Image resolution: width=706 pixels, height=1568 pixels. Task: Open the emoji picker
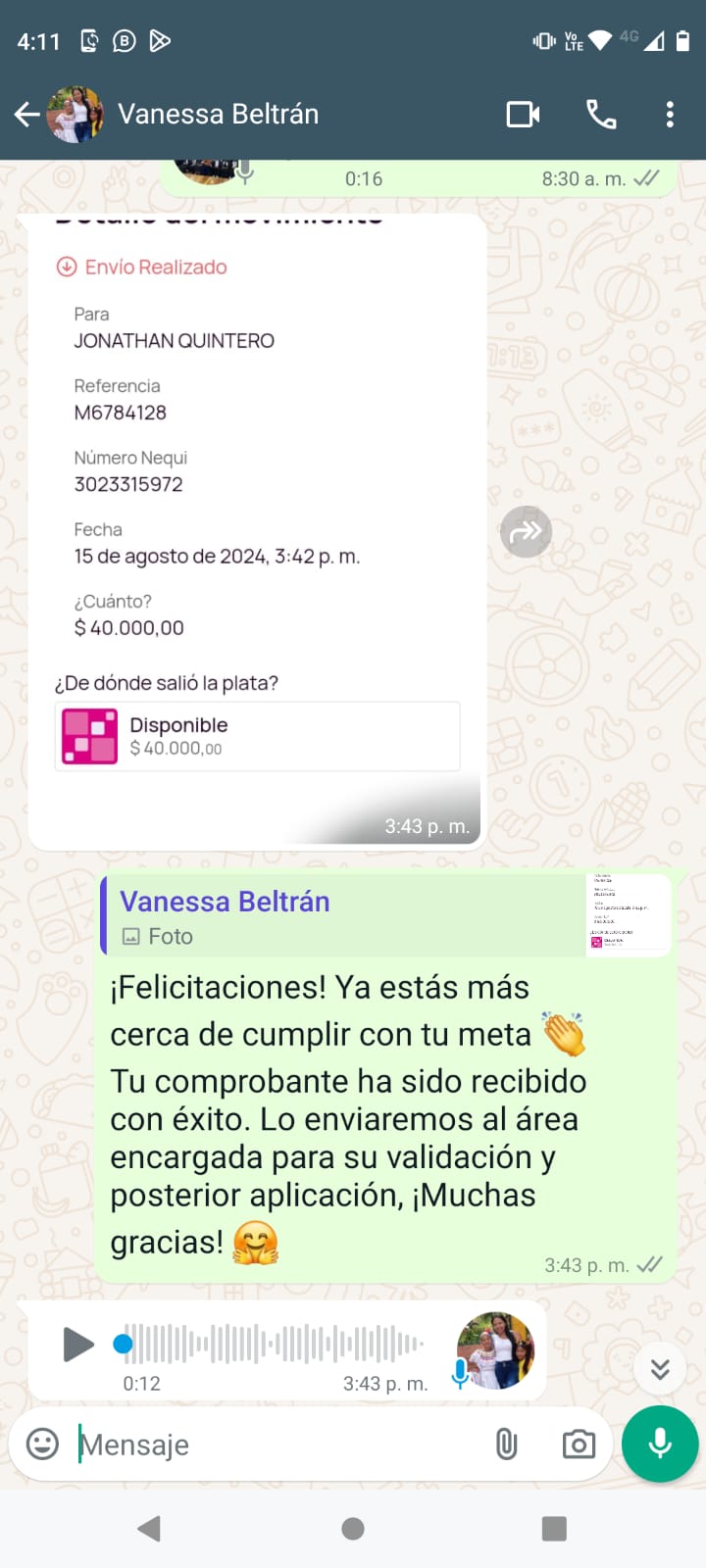pos(42,1444)
